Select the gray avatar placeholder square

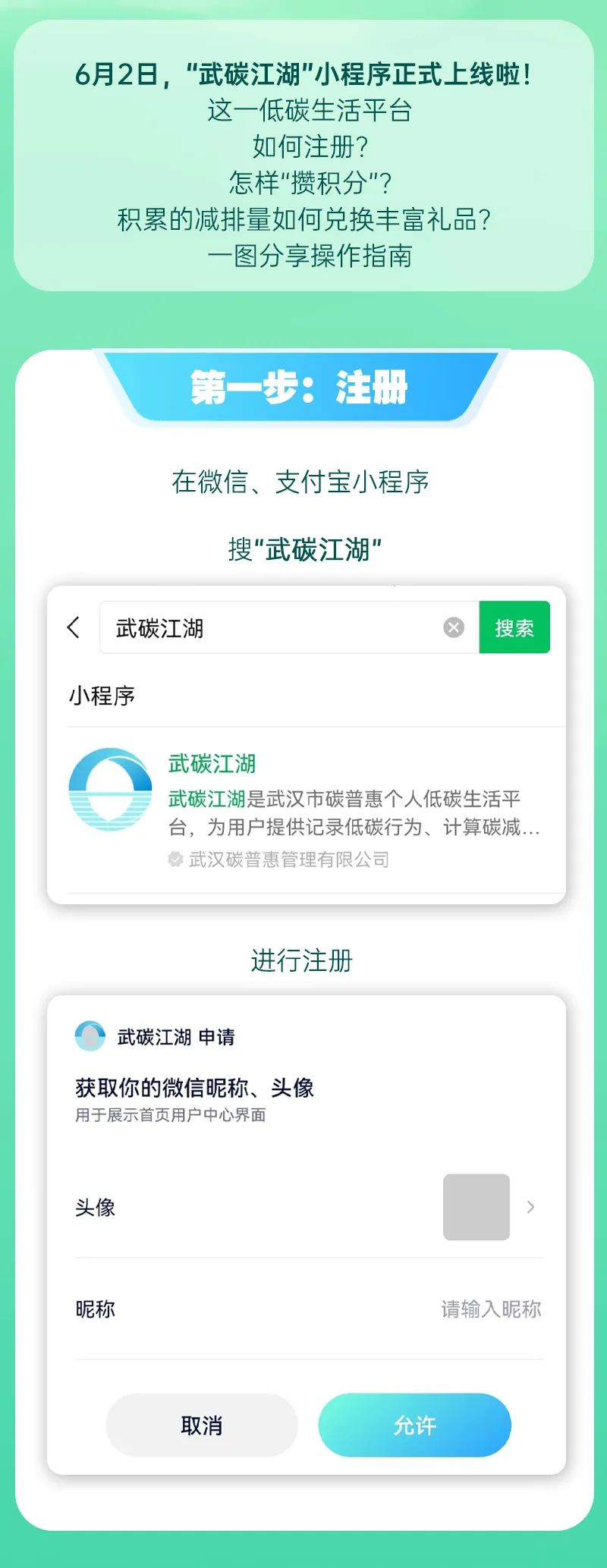476,1207
